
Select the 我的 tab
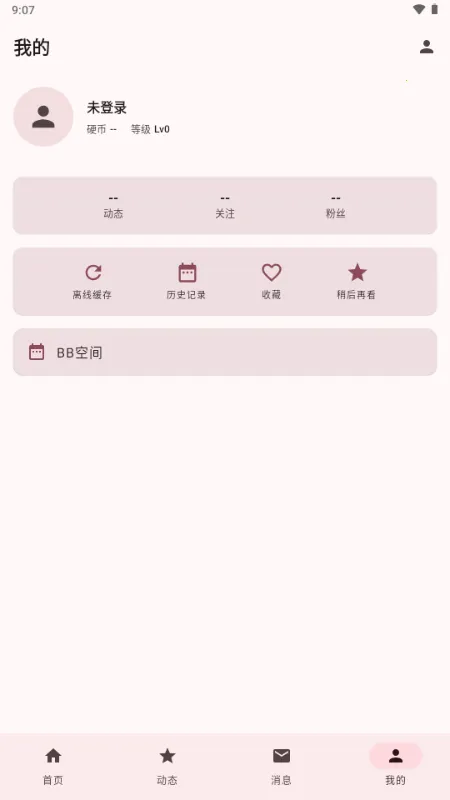pyautogui.click(x=395, y=766)
